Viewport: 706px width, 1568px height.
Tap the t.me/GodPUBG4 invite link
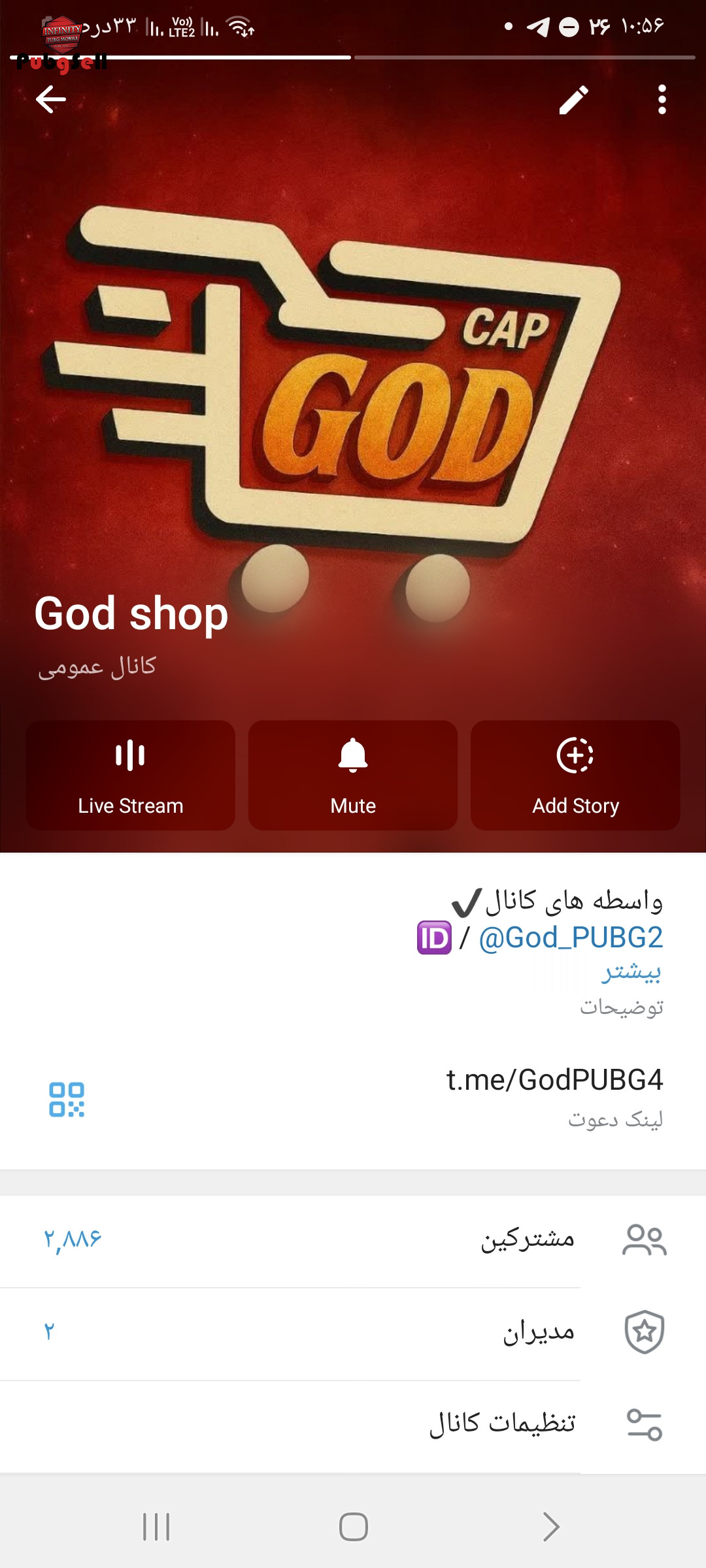point(554,1080)
